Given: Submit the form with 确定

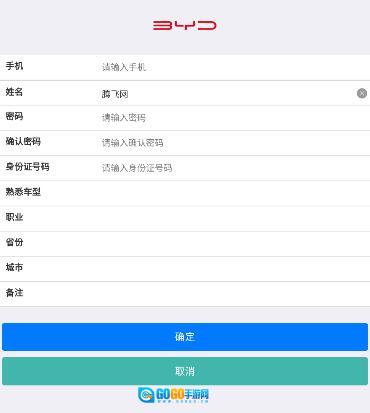Looking at the screenshot, I should 185,337.
